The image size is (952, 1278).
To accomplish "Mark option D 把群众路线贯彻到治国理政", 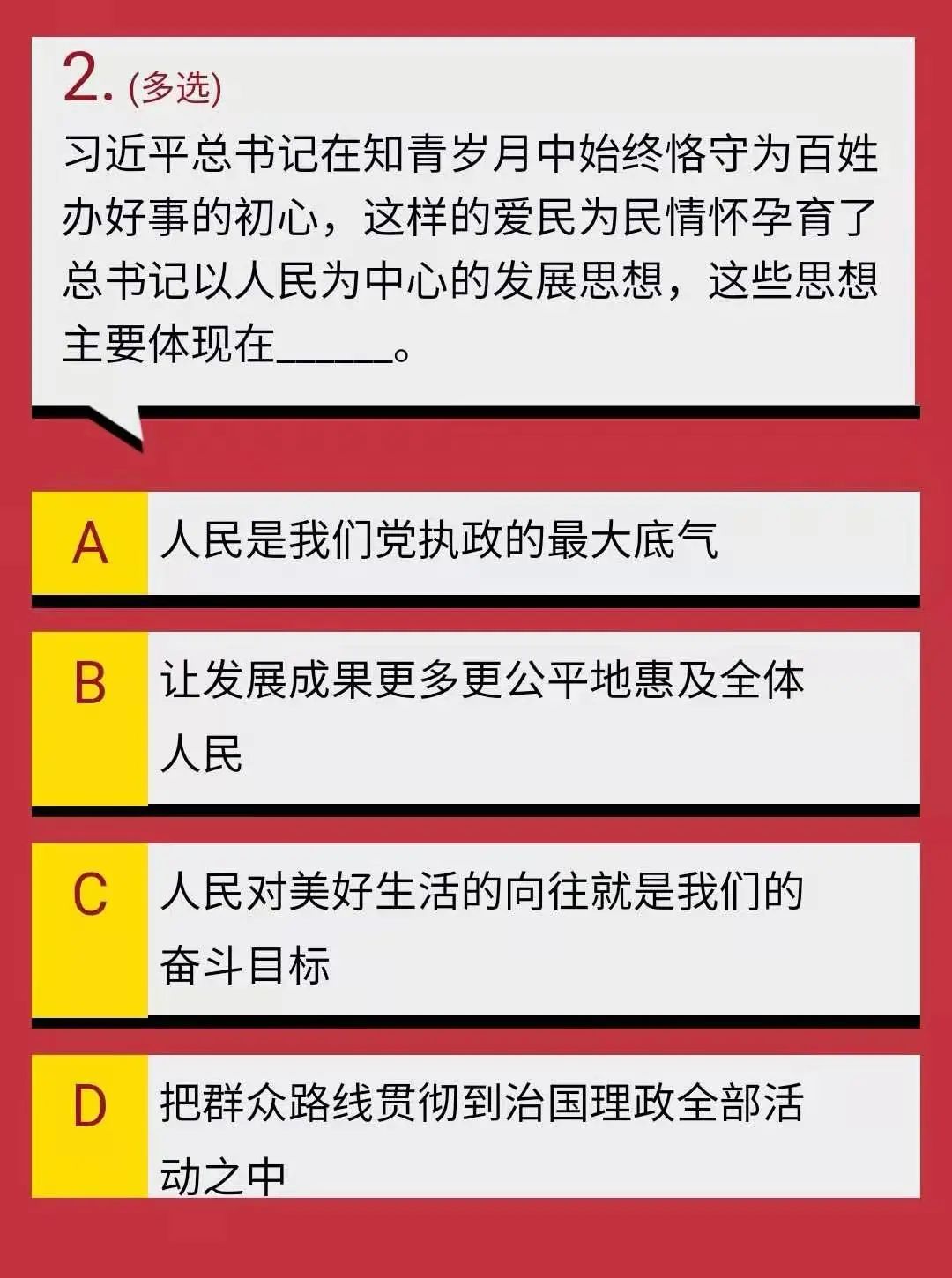I will tap(476, 1126).
